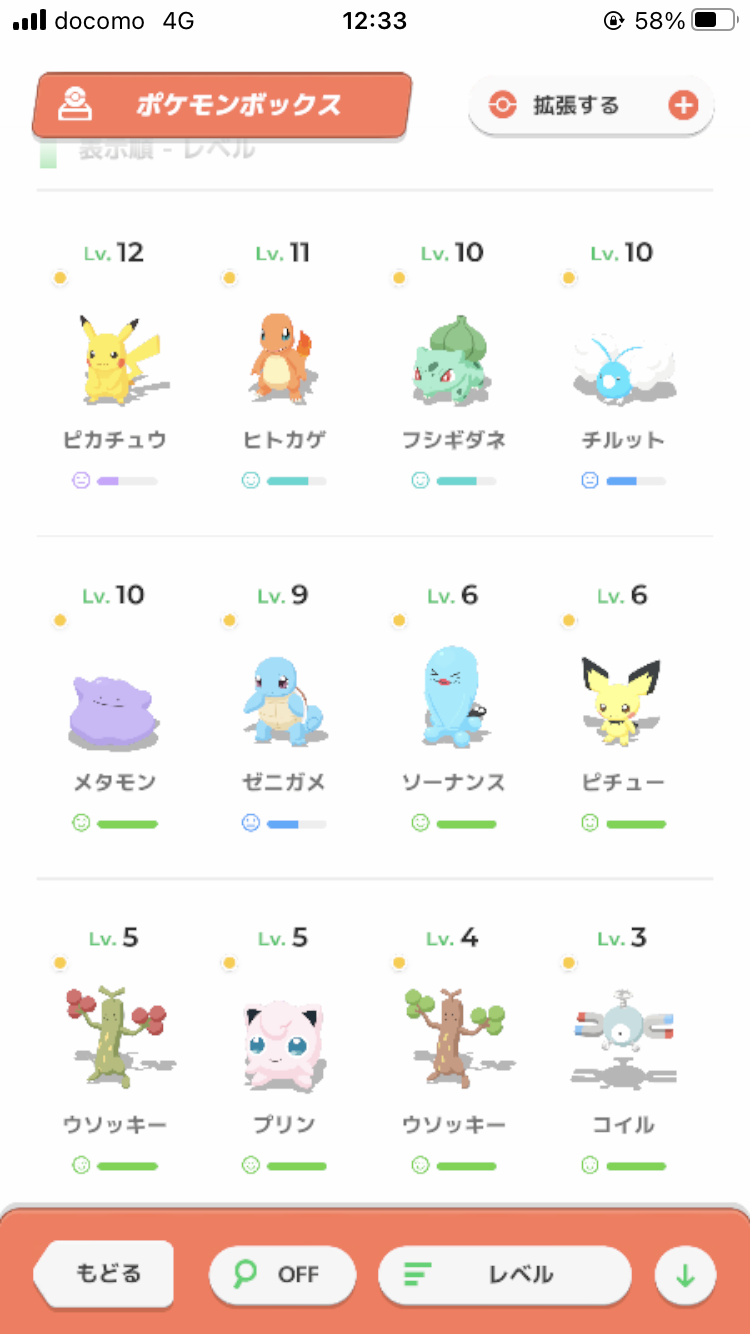Tap on ソーナンス
Image resolution: width=750 pixels, height=1334 pixels.
point(454,702)
